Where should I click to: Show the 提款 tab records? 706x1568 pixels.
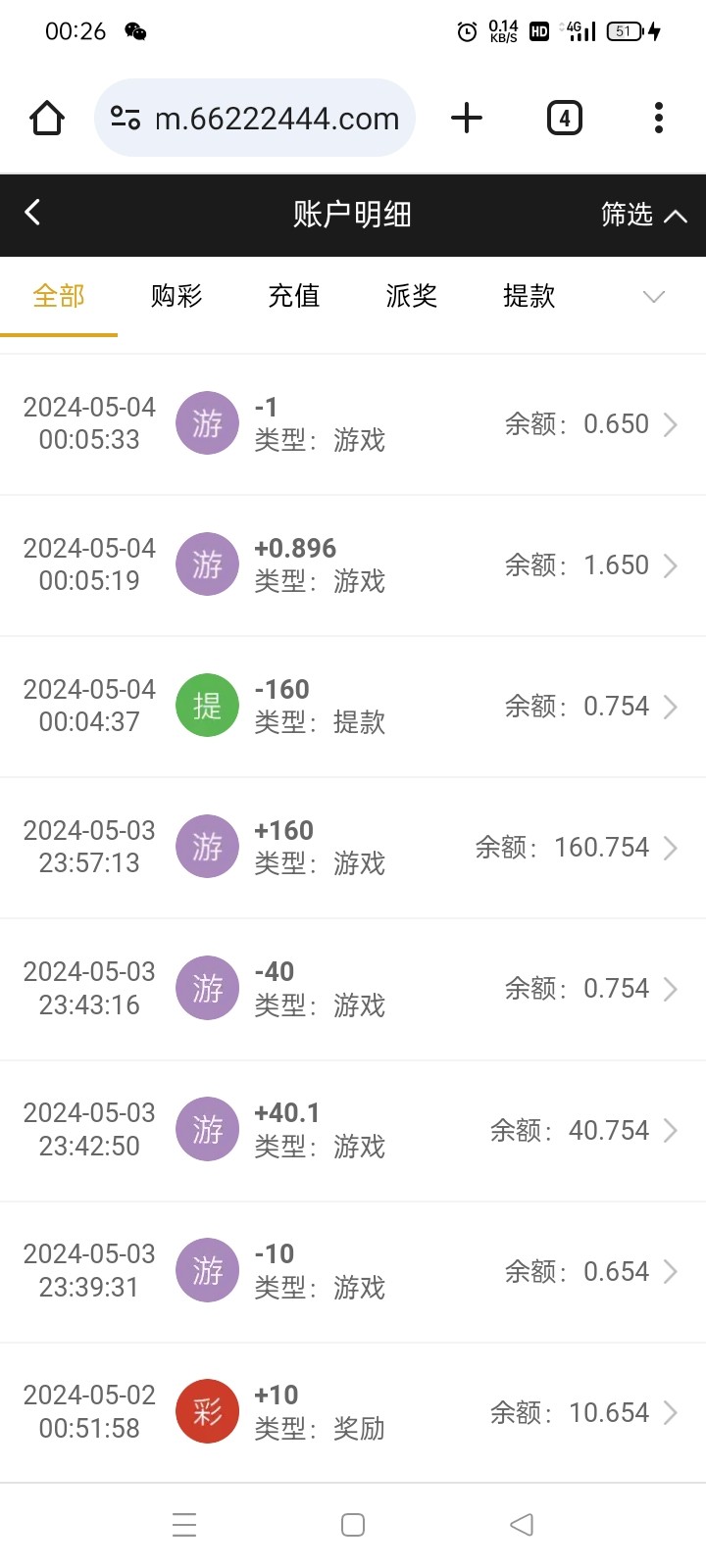point(529,296)
